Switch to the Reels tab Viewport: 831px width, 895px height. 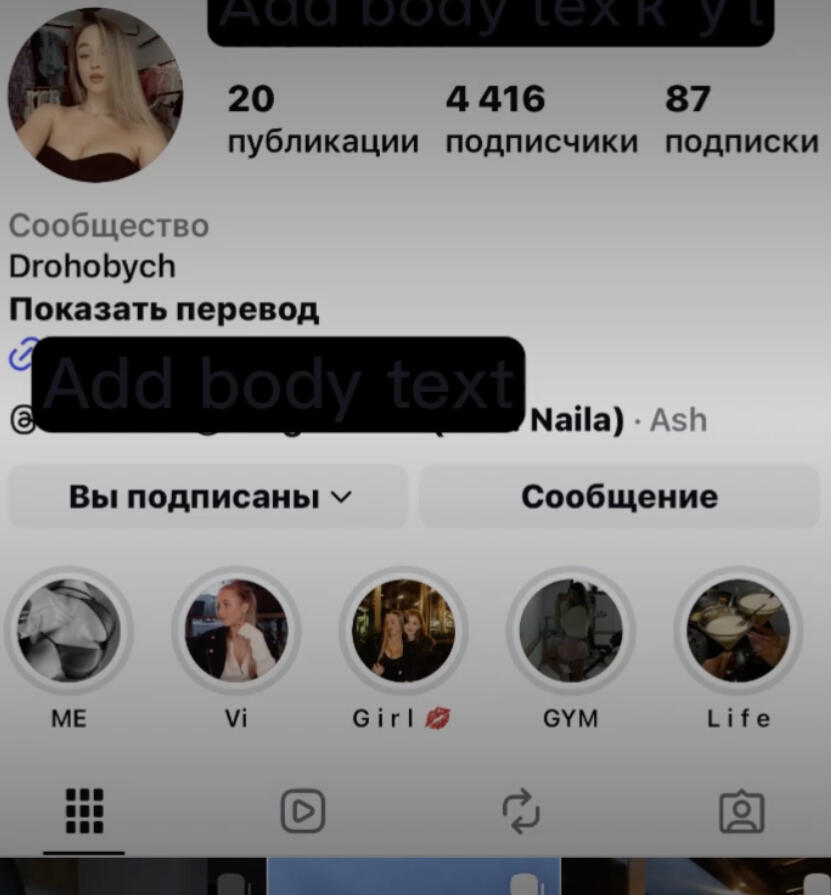302,811
